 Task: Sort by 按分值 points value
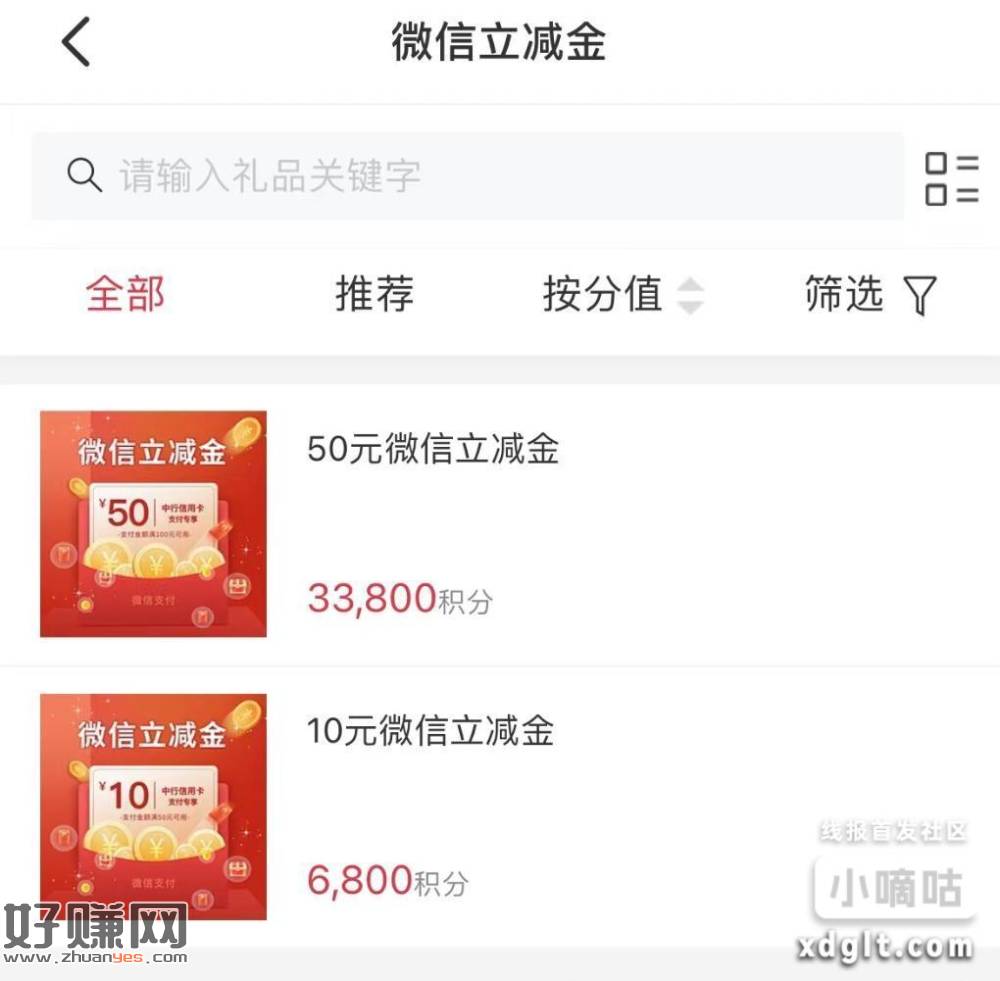pyautogui.click(x=622, y=295)
